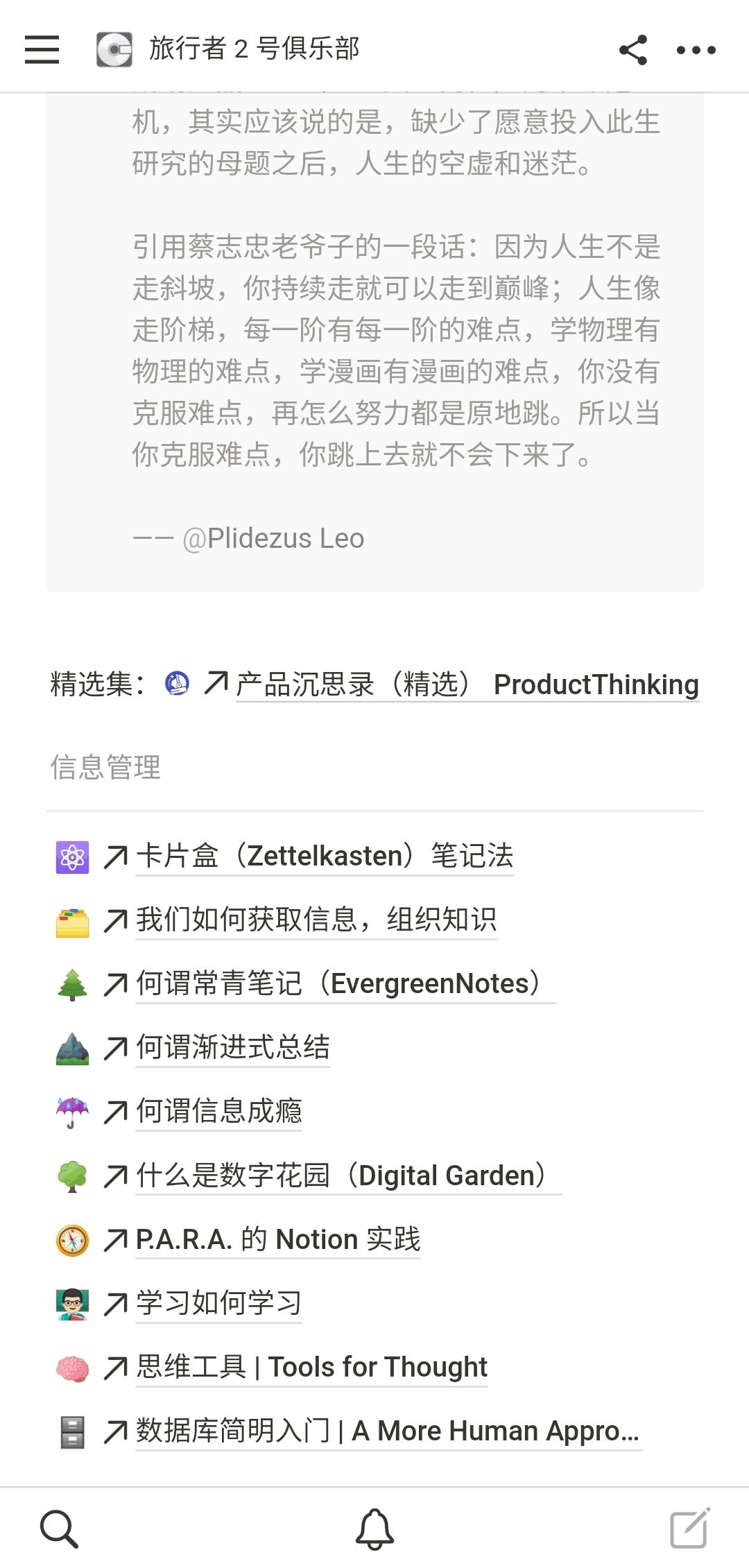
Task: Open 学习如何学习 page
Action: point(218,1303)
